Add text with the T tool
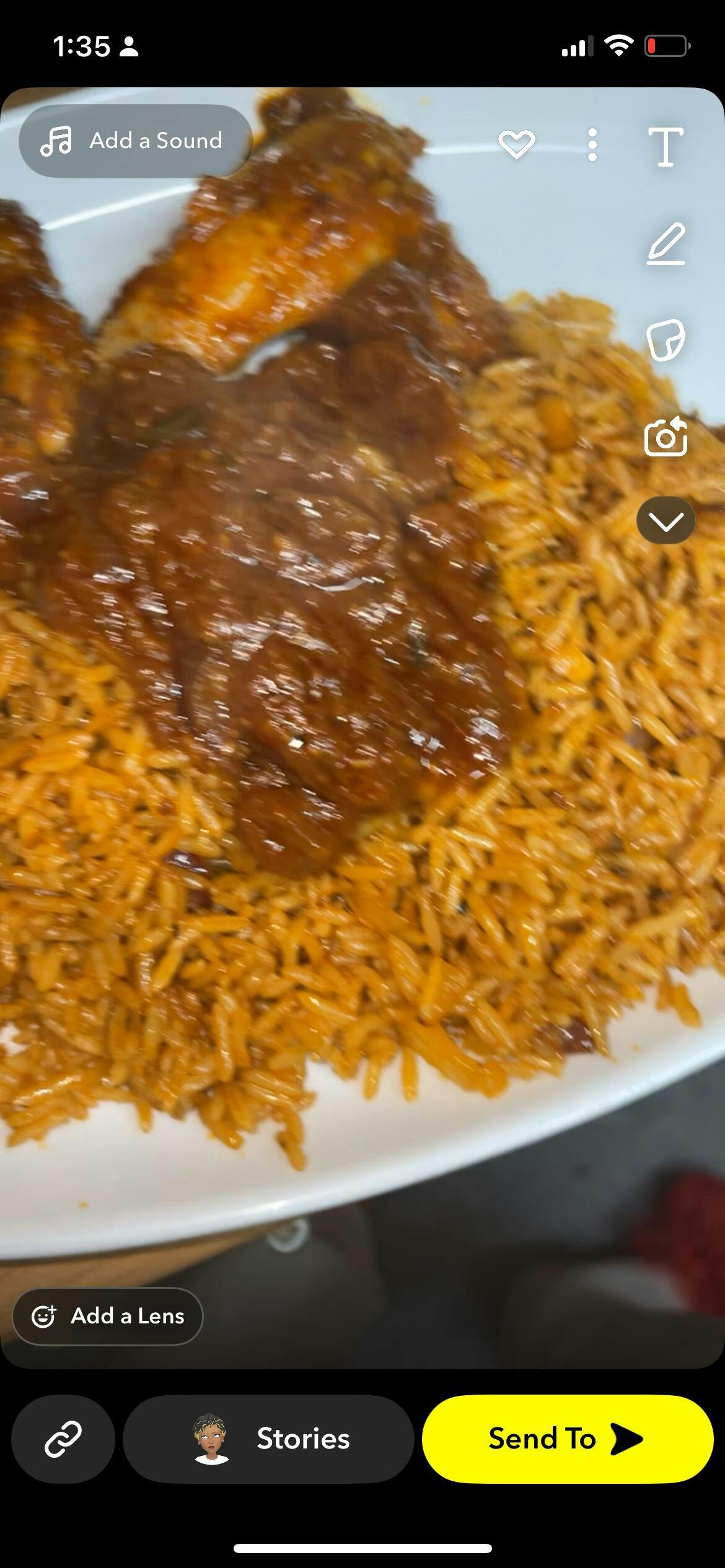Screen dimensions: 725x1568 coord(666,147)
